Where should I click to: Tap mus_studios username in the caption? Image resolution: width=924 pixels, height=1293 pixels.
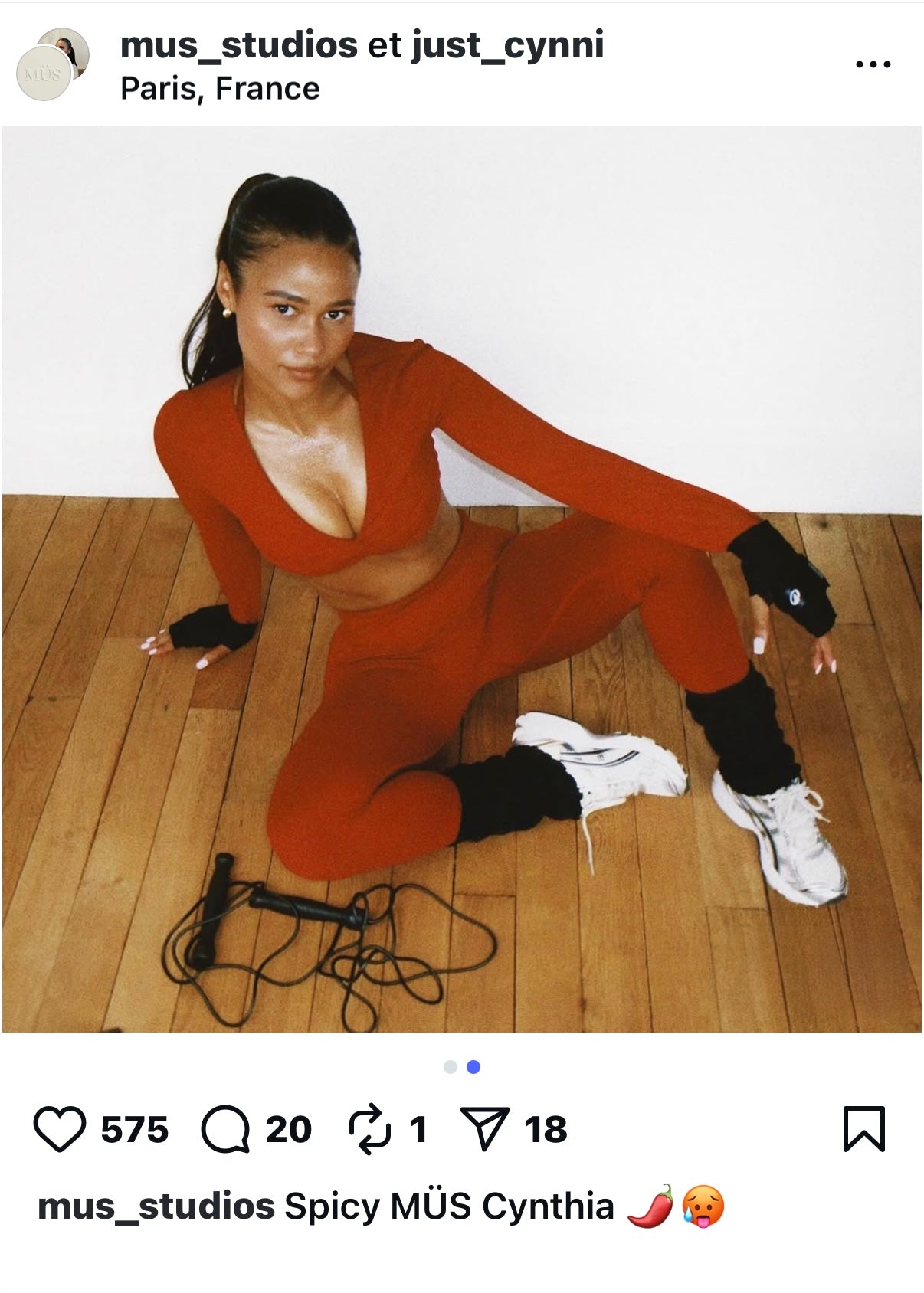156,1206
